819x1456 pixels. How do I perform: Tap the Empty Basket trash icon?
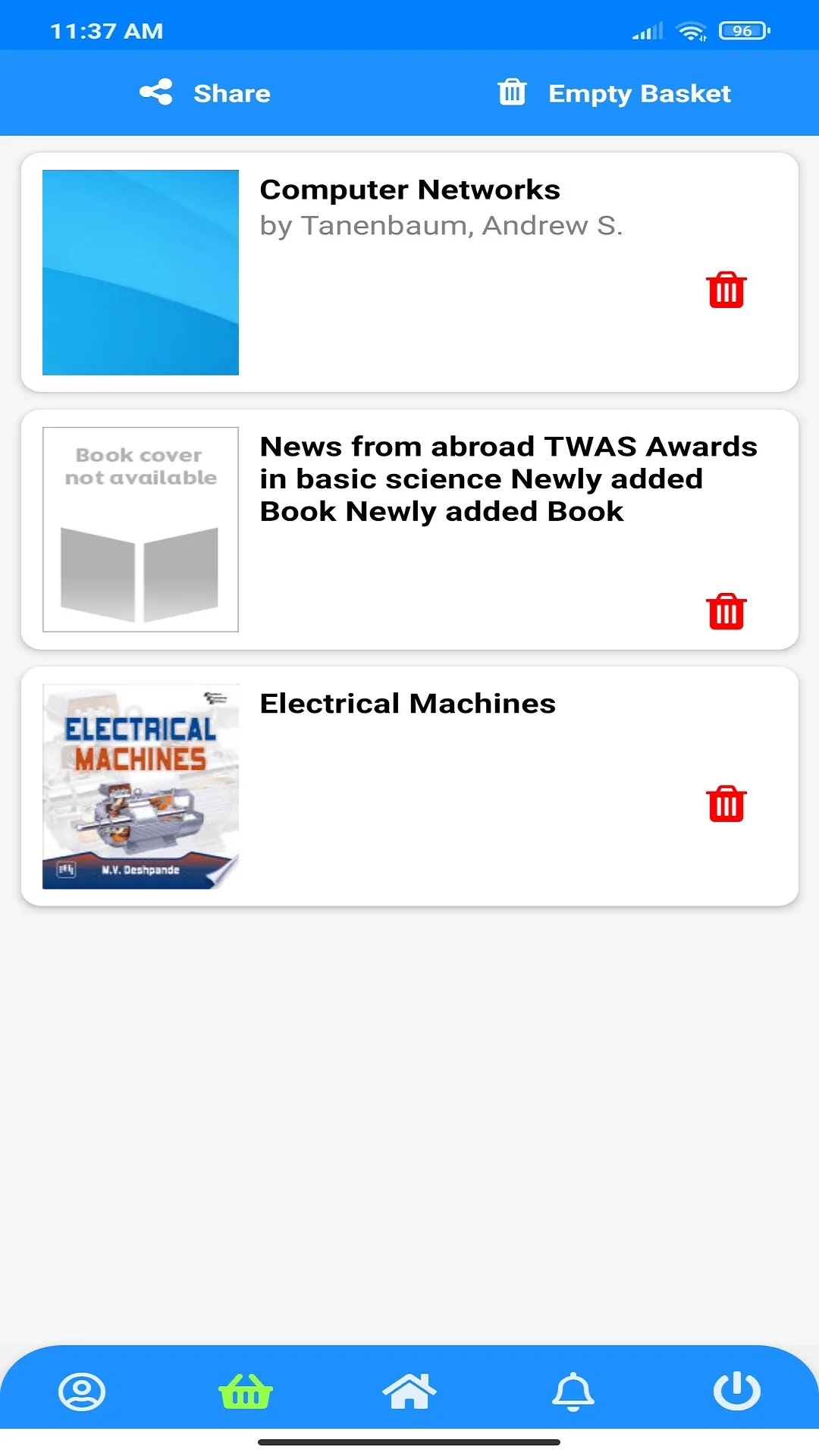(512, 93)
